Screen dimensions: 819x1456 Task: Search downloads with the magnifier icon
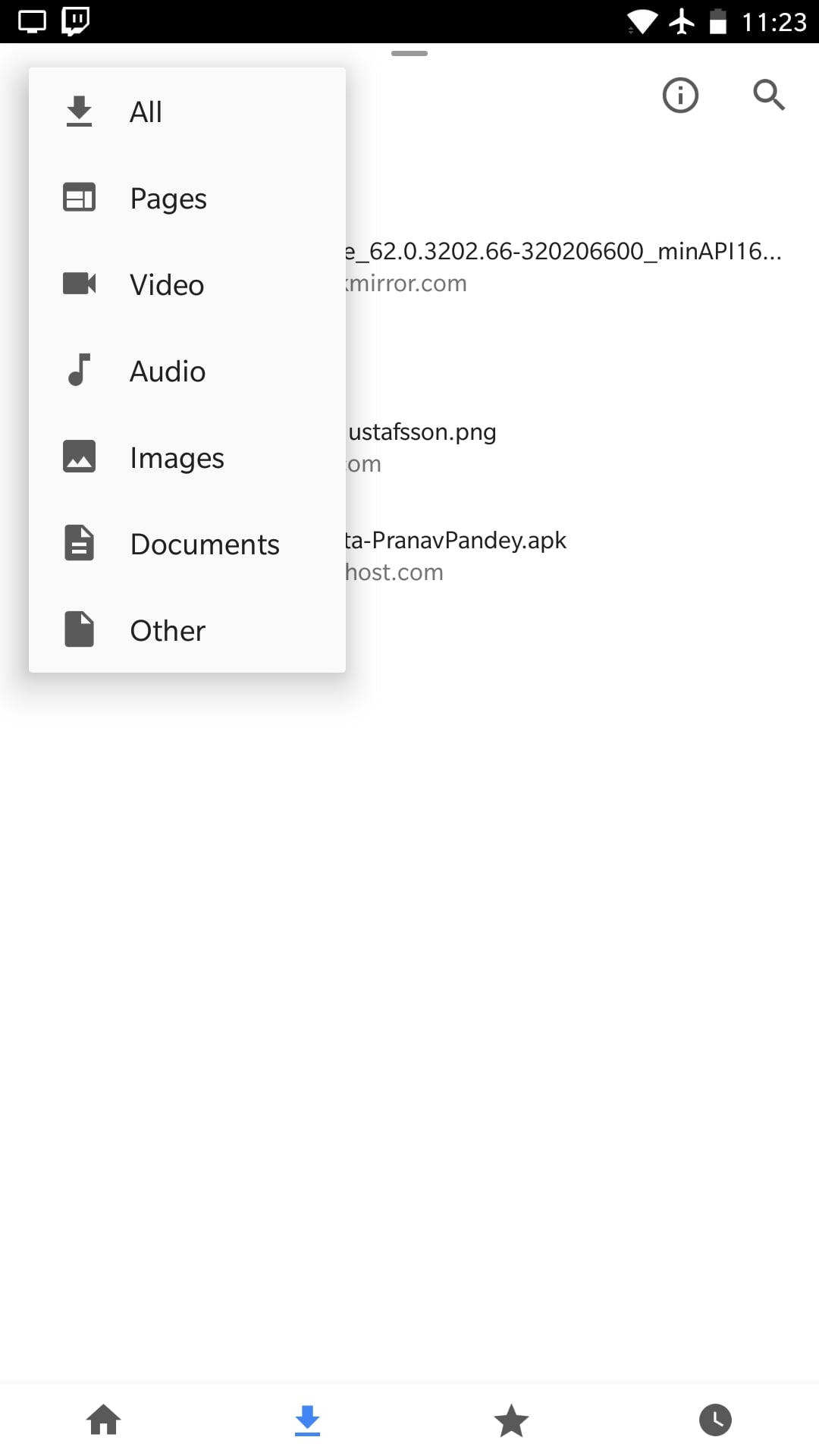click(768, 96)
